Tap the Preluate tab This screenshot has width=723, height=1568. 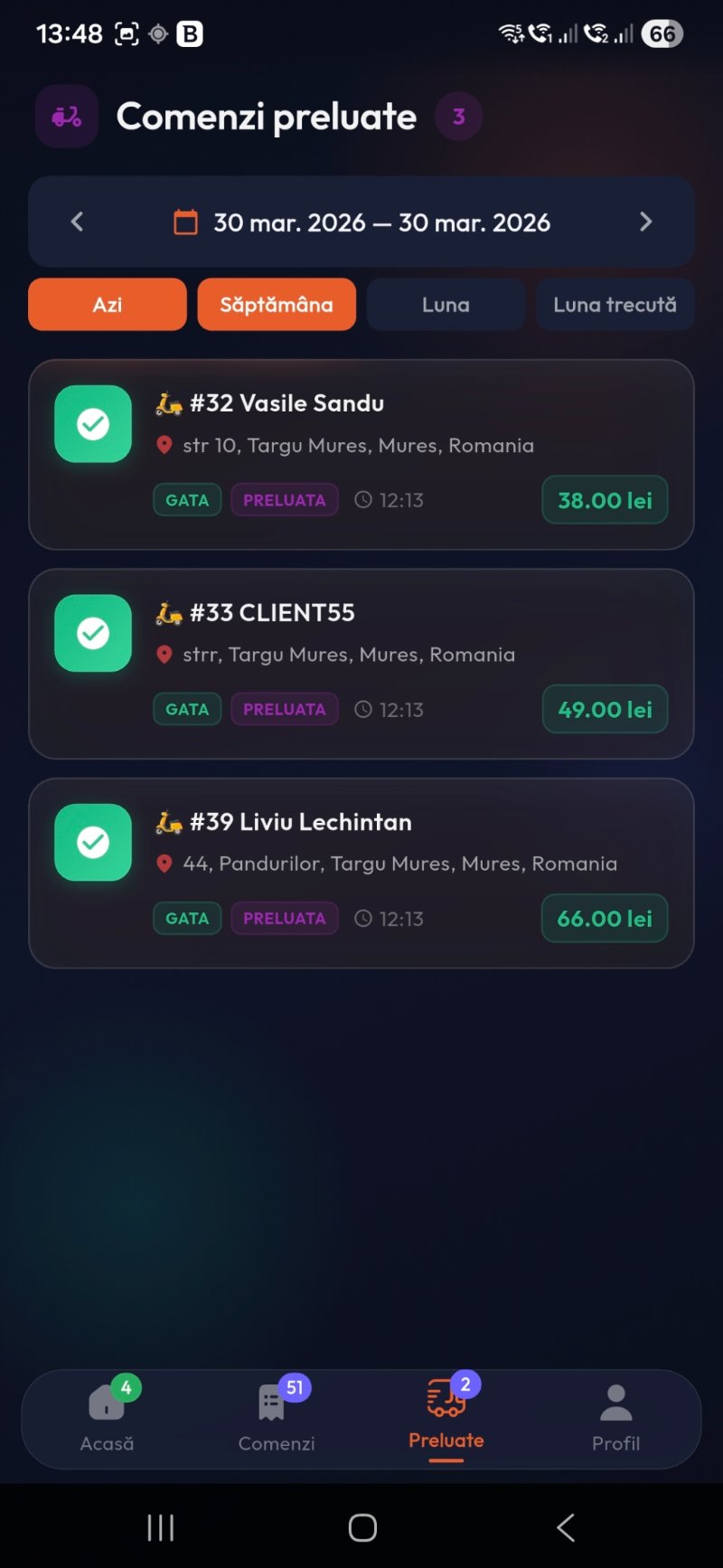(x=446, y=1418)
